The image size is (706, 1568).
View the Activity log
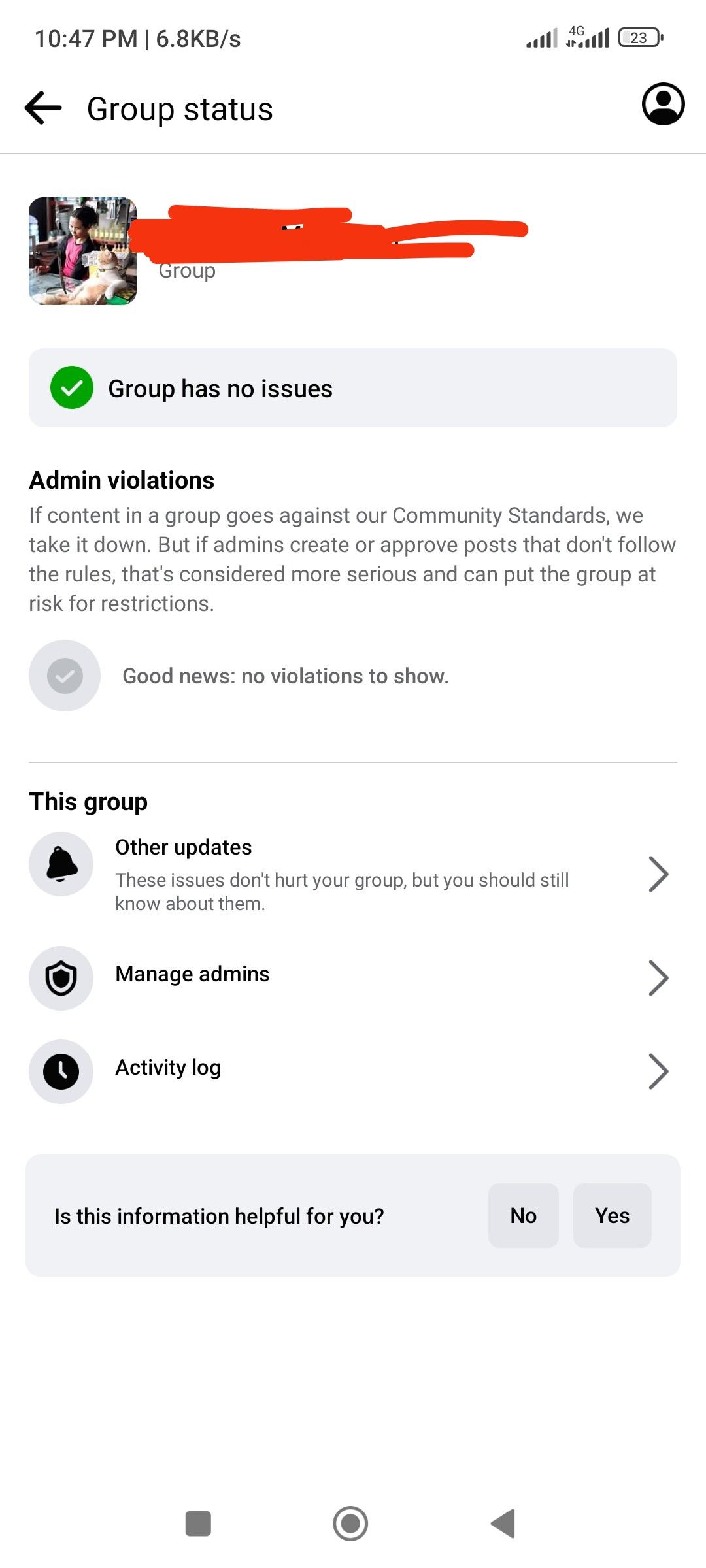coord(353,1071)
